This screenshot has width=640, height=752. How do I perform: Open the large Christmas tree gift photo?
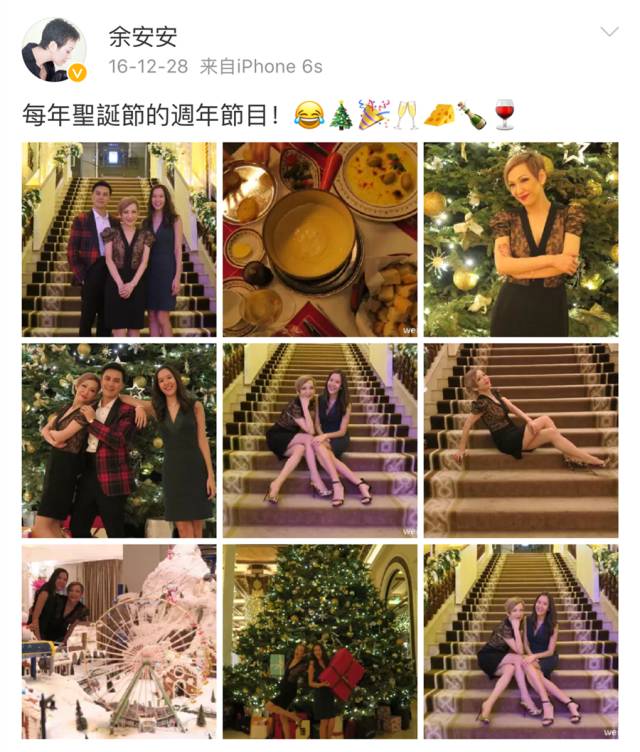pyautogui.click(x=320, y=641)
